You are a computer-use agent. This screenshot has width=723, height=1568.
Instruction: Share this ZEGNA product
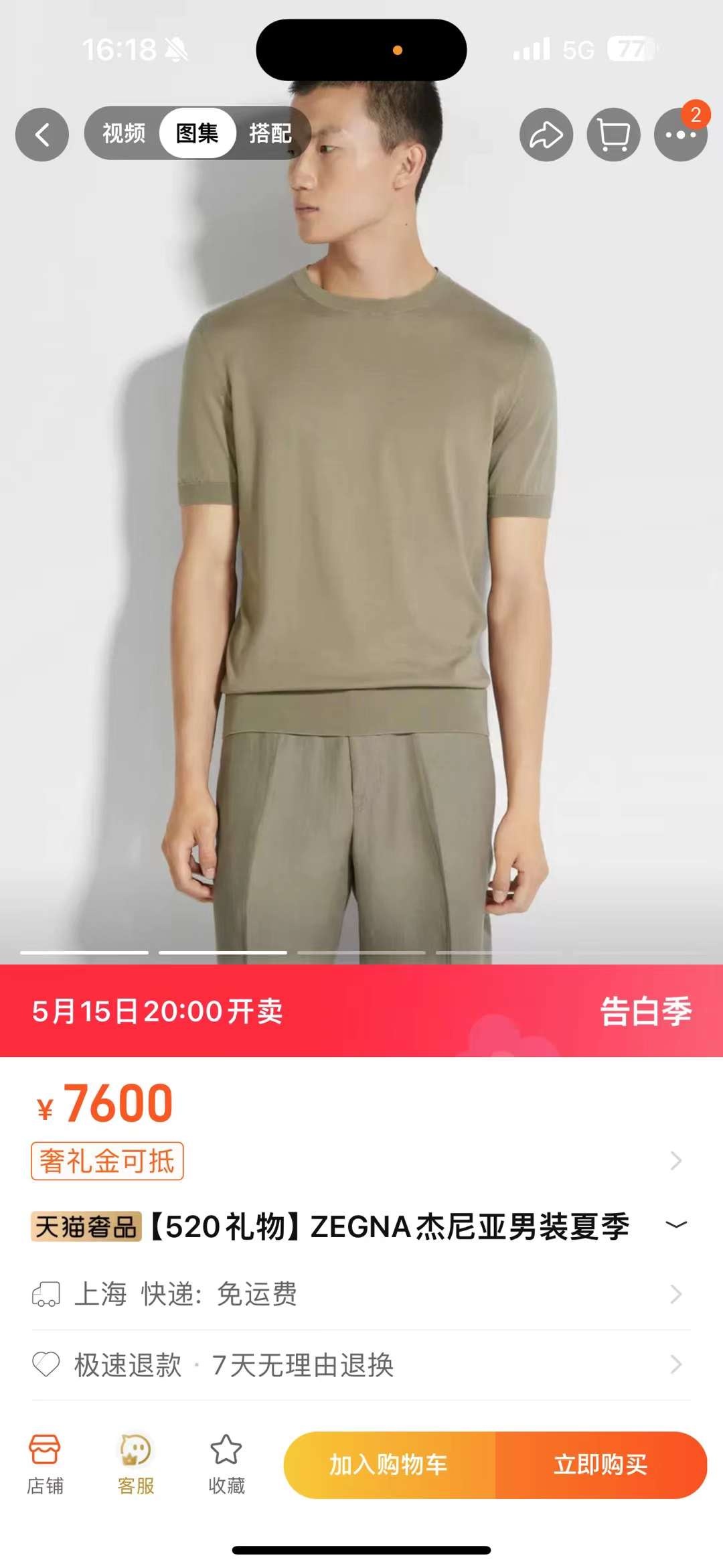tap(546, 134)
